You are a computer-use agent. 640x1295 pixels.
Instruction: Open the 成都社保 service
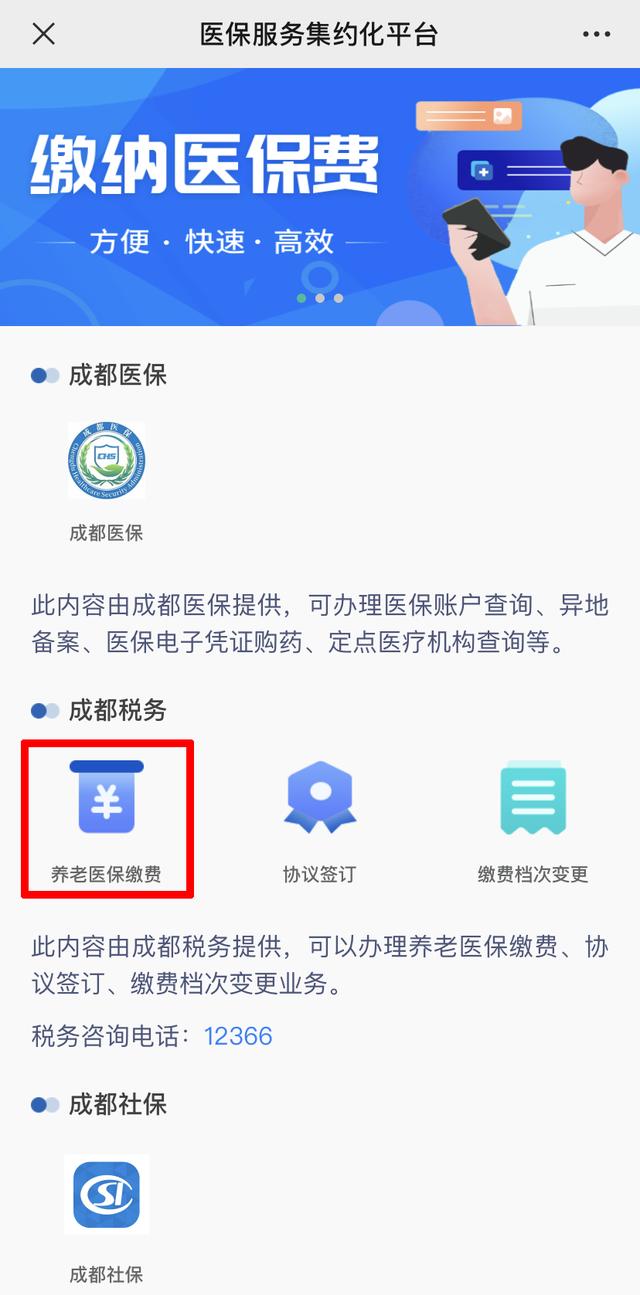[x=106, y=1195]
